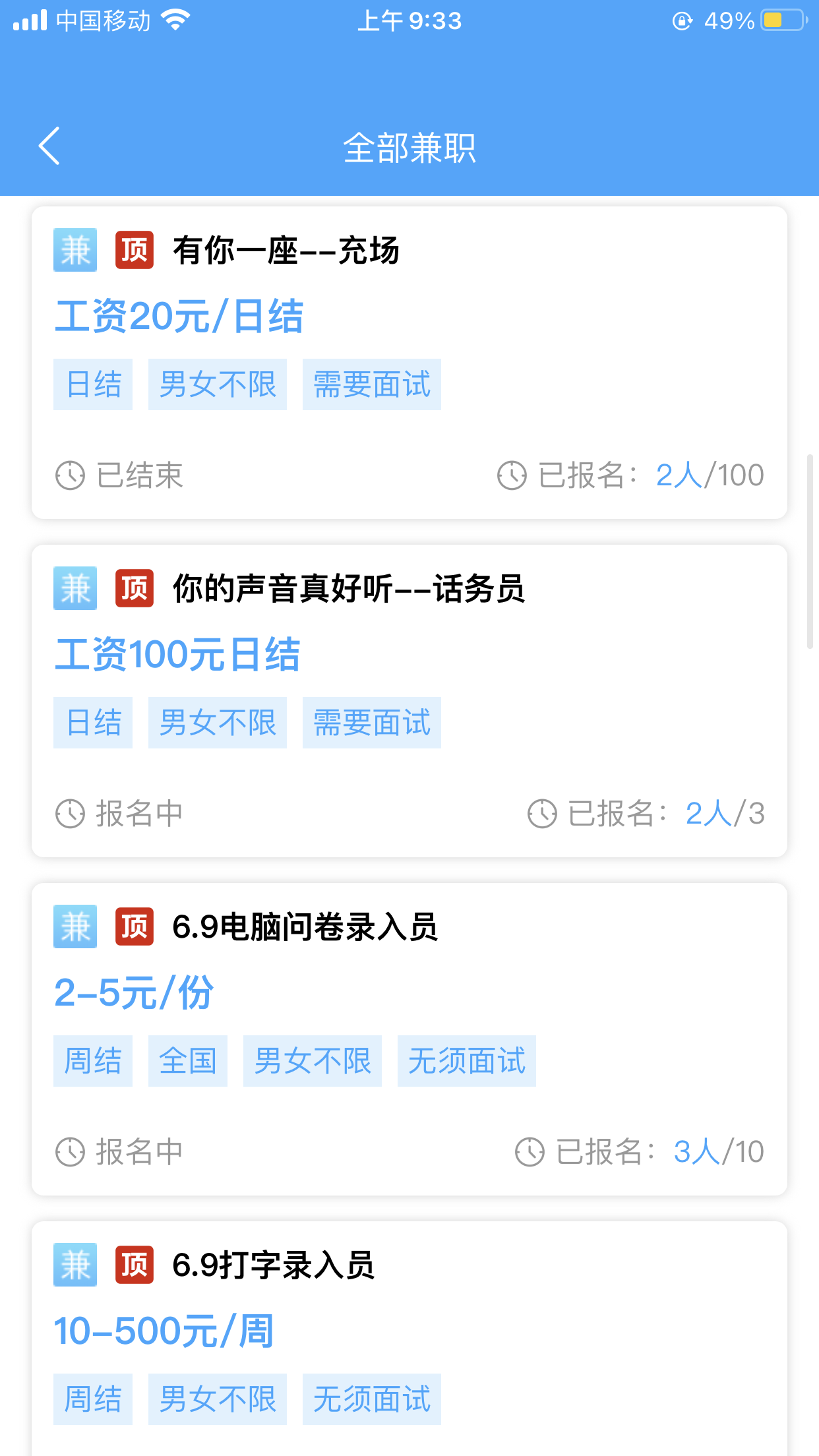This screenshot has height=1456, width=819.
Task: Tap the 需要面试 tag under 话务员
Action: click(371, 723)
